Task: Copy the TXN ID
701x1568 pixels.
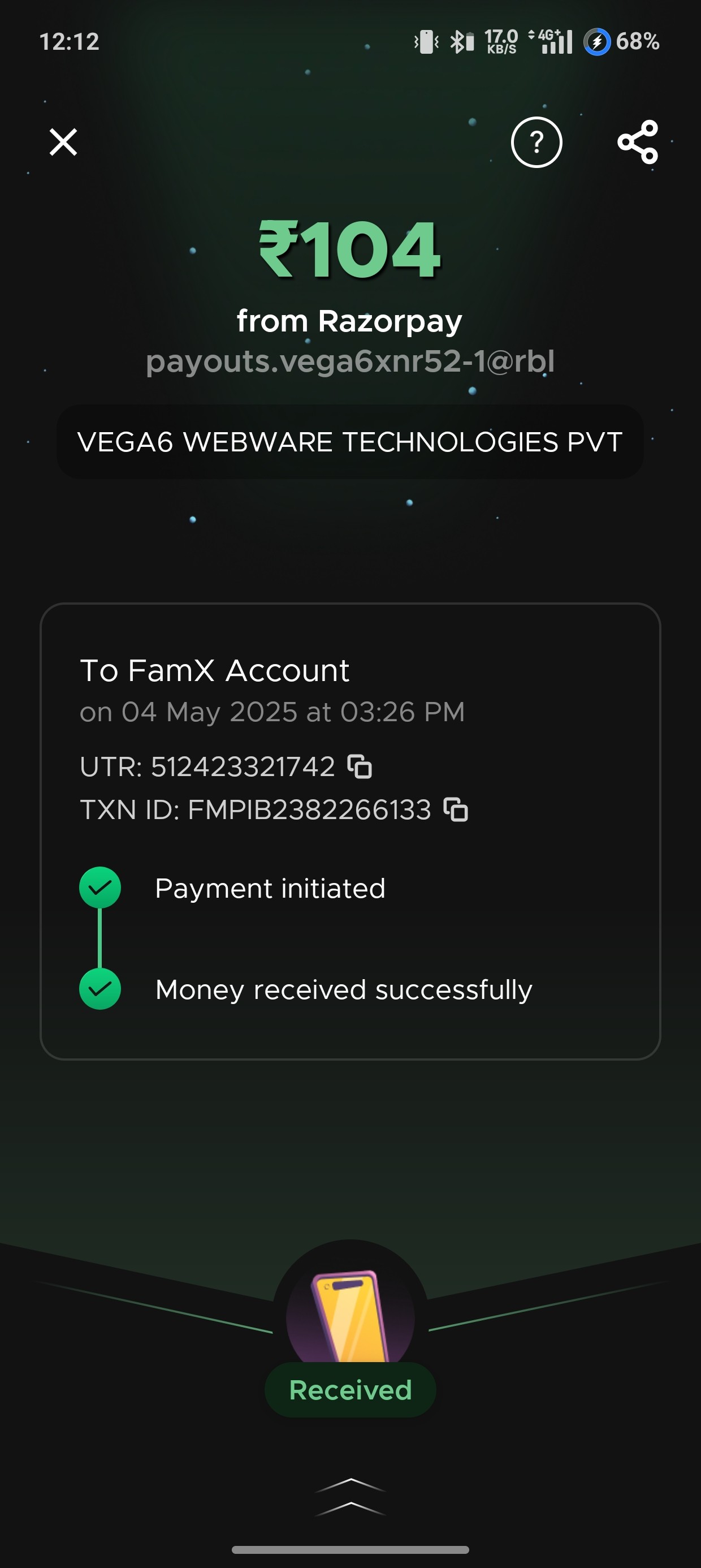Action: 456,809
